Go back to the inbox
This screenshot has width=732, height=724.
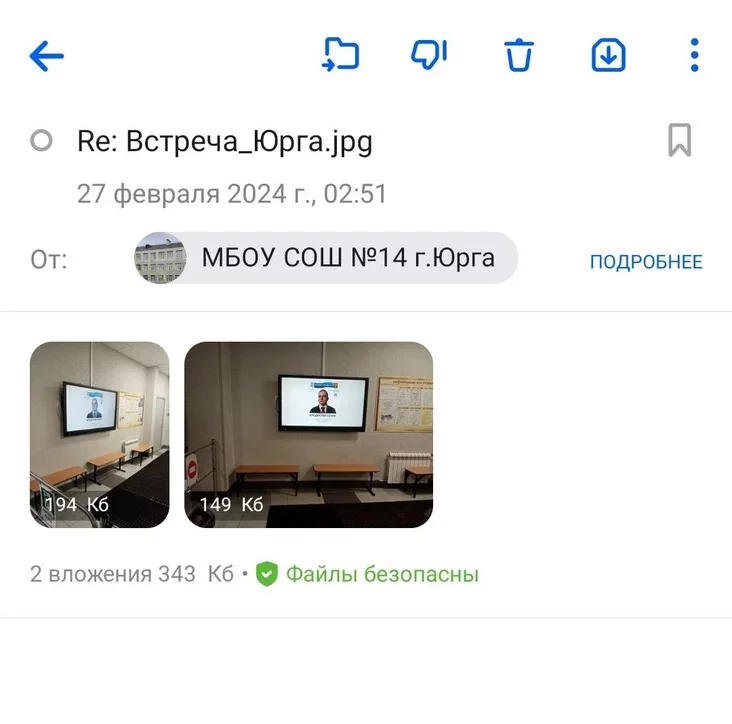click(46, 56)
